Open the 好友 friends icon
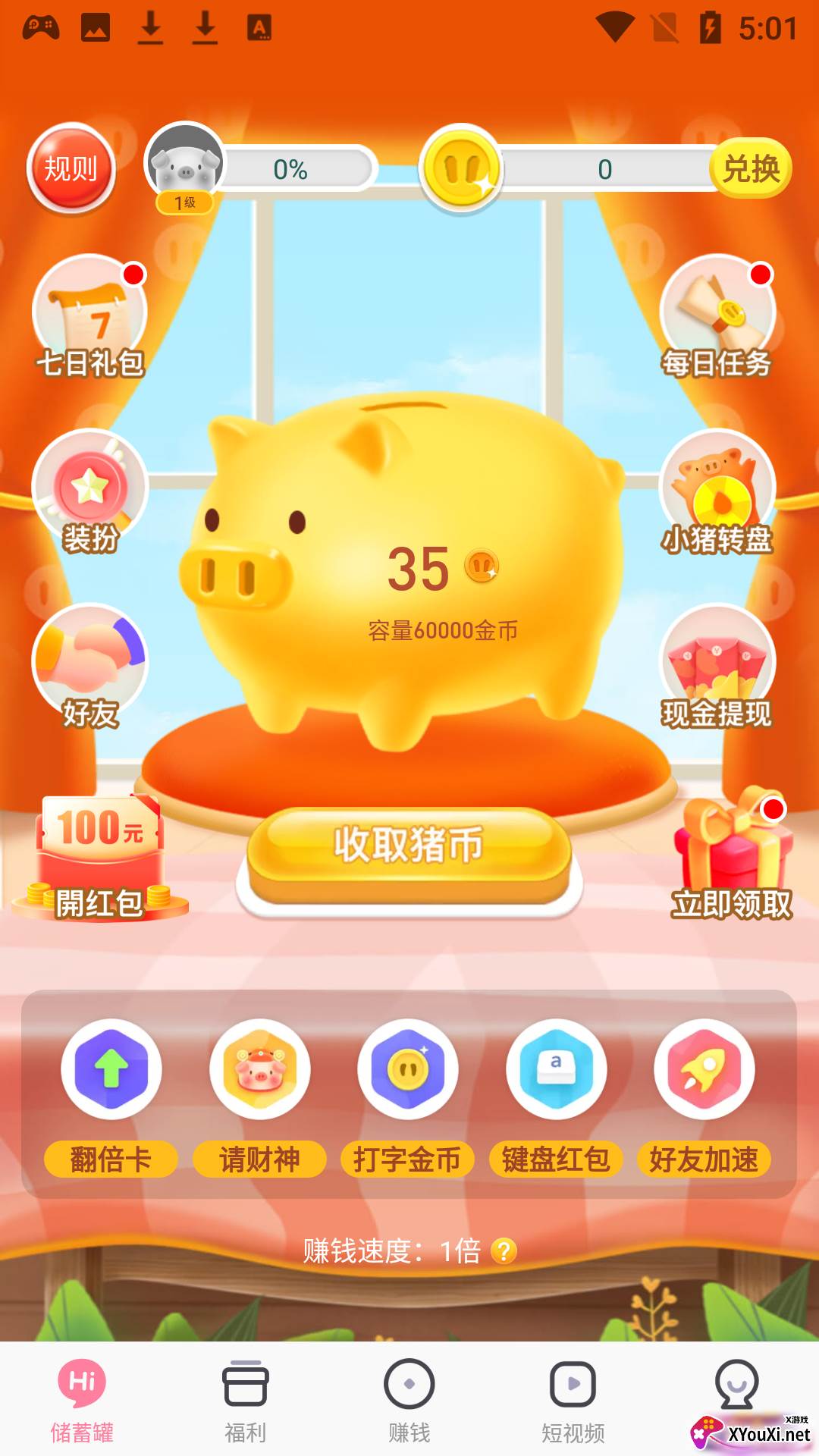 pyautogui.click(x=90, y=667)
